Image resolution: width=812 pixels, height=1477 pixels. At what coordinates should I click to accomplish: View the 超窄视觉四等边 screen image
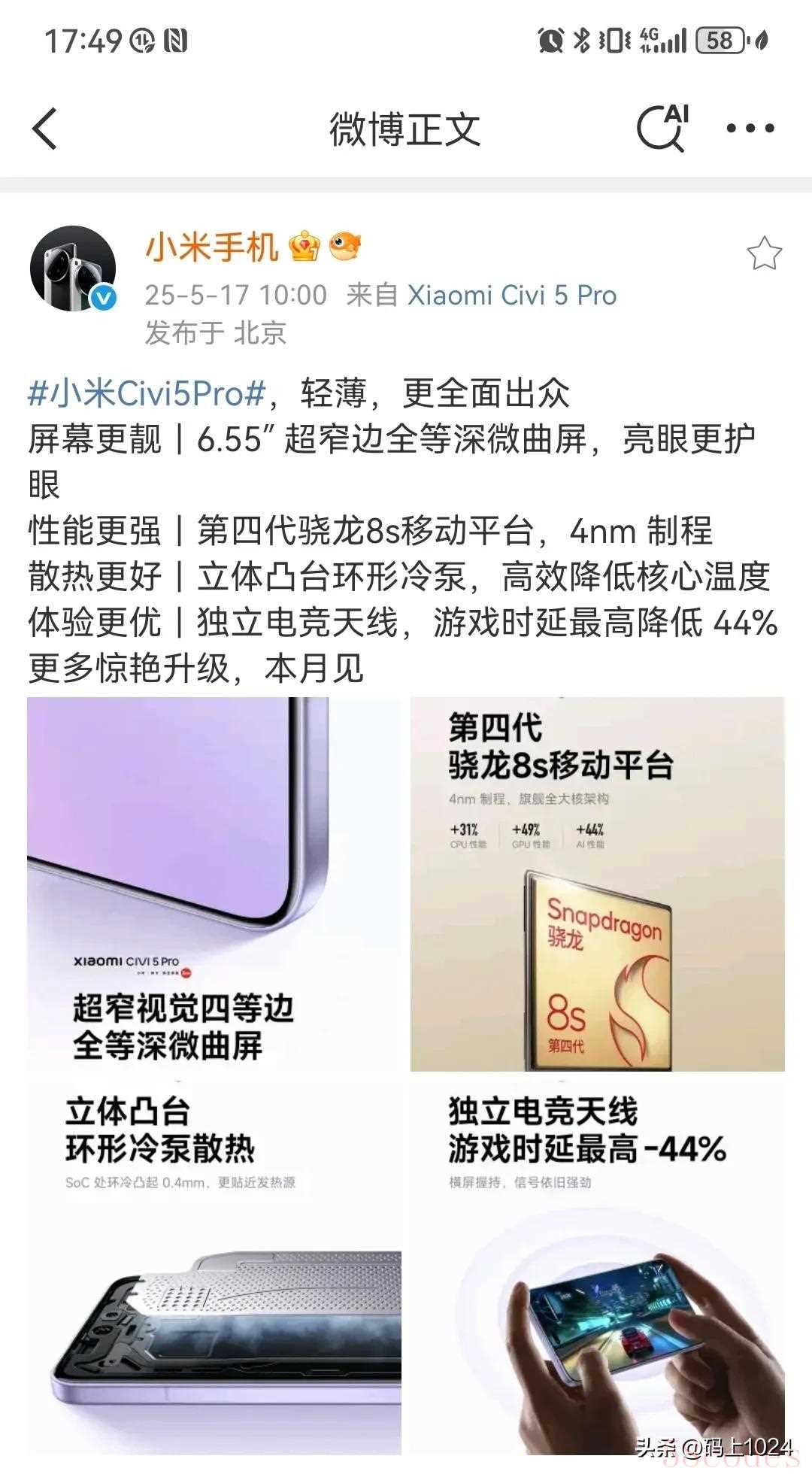(x=214, y=884)
